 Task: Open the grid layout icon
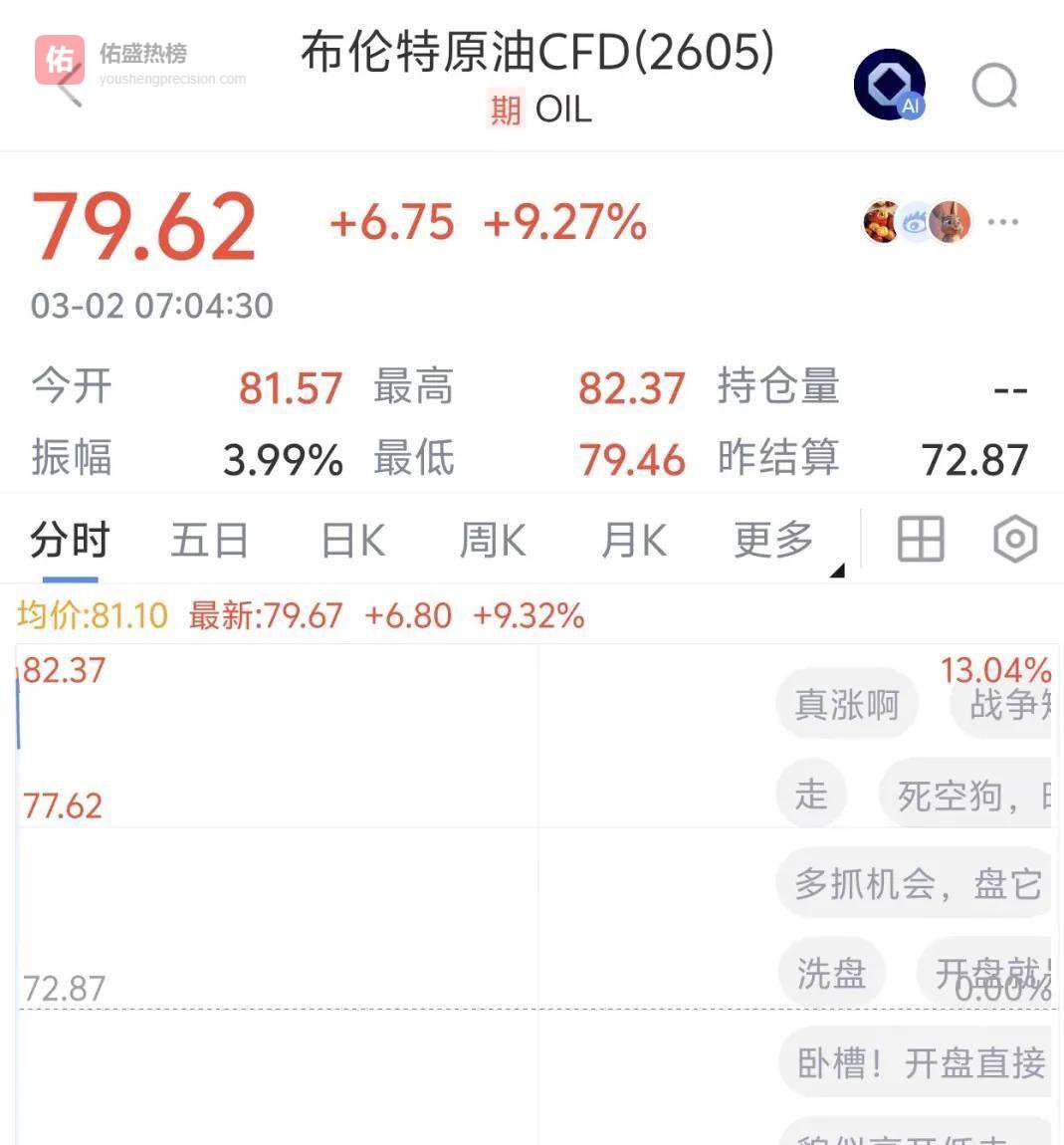point(921,540)
